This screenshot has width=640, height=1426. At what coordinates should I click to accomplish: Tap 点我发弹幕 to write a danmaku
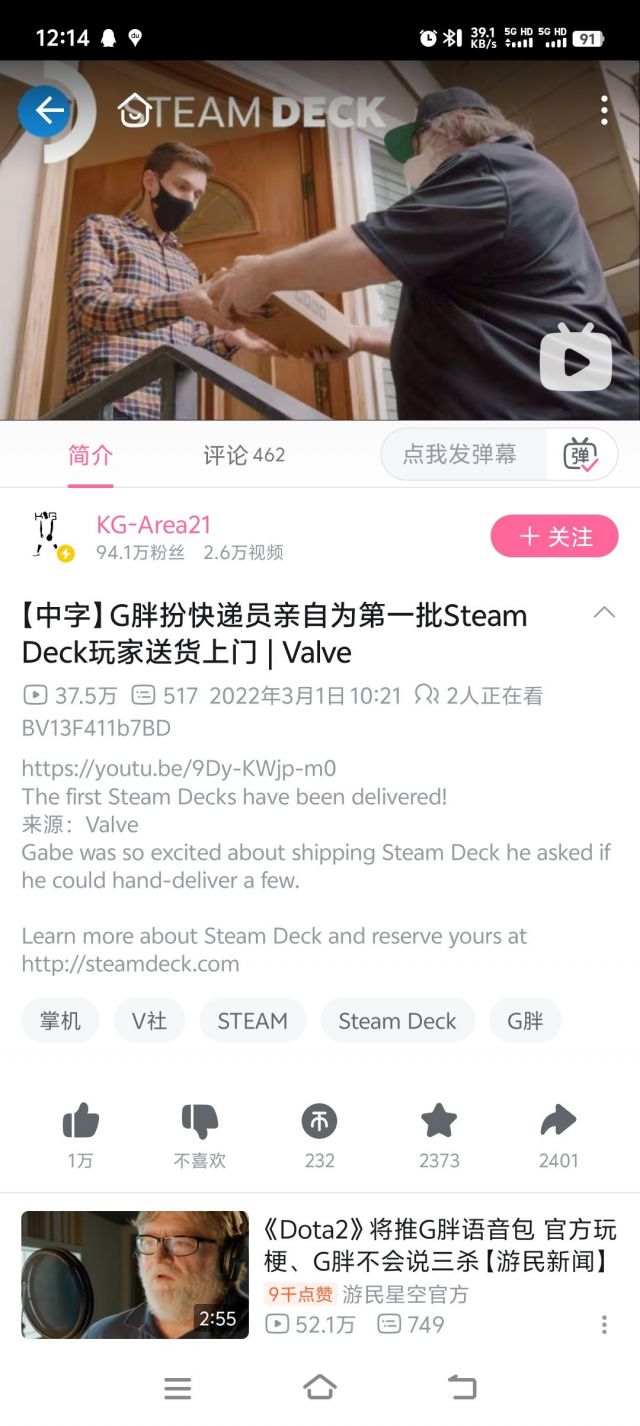point(462,455)
